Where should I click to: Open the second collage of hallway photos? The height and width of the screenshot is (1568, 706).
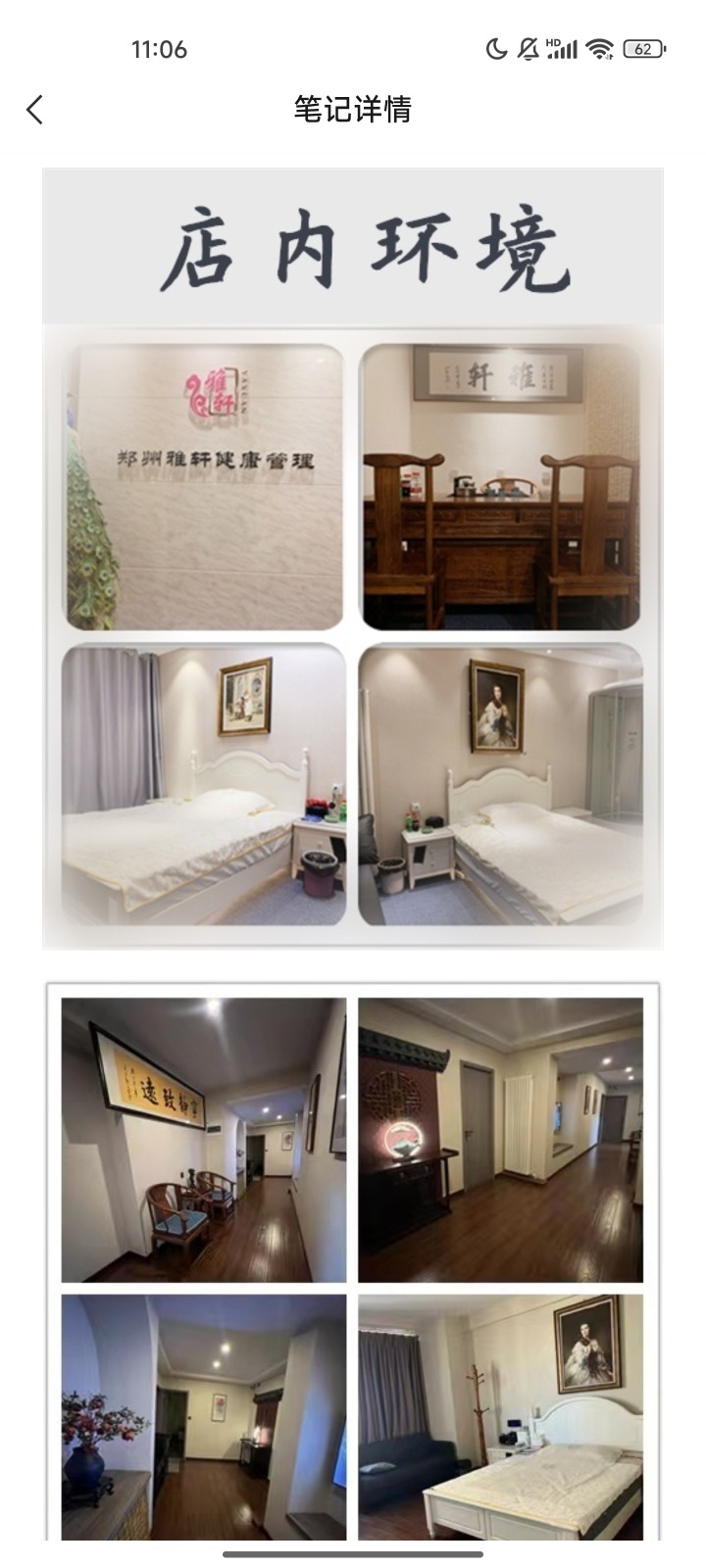click(x=352, y=1259)
